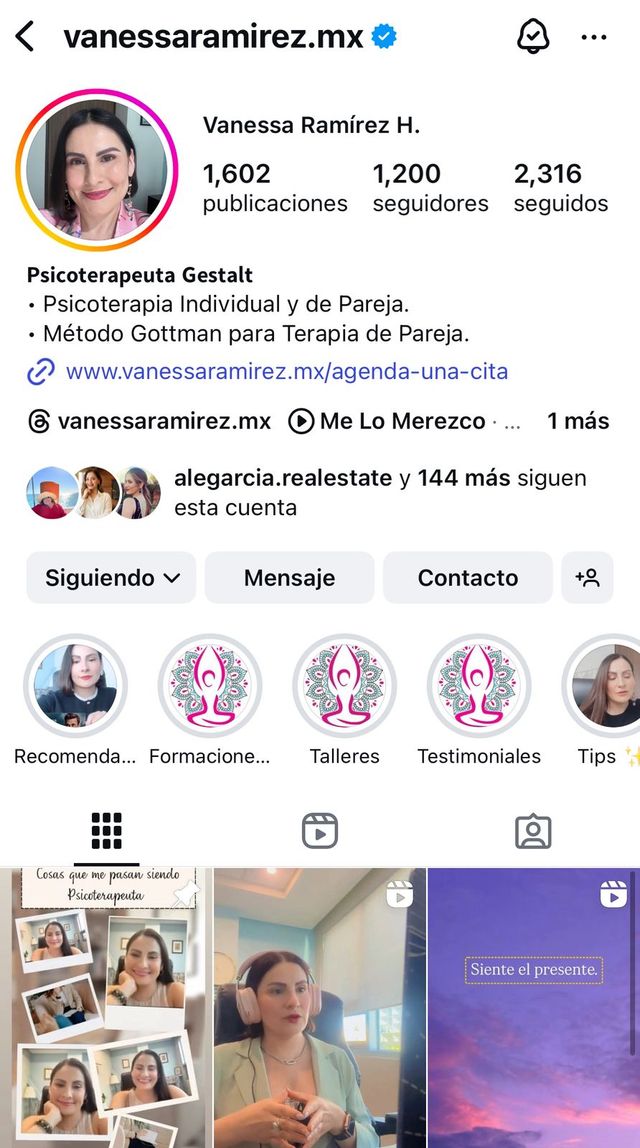Screen dimensions: 640x1148
Task: View the profile picture story
Action: [96, 170]
